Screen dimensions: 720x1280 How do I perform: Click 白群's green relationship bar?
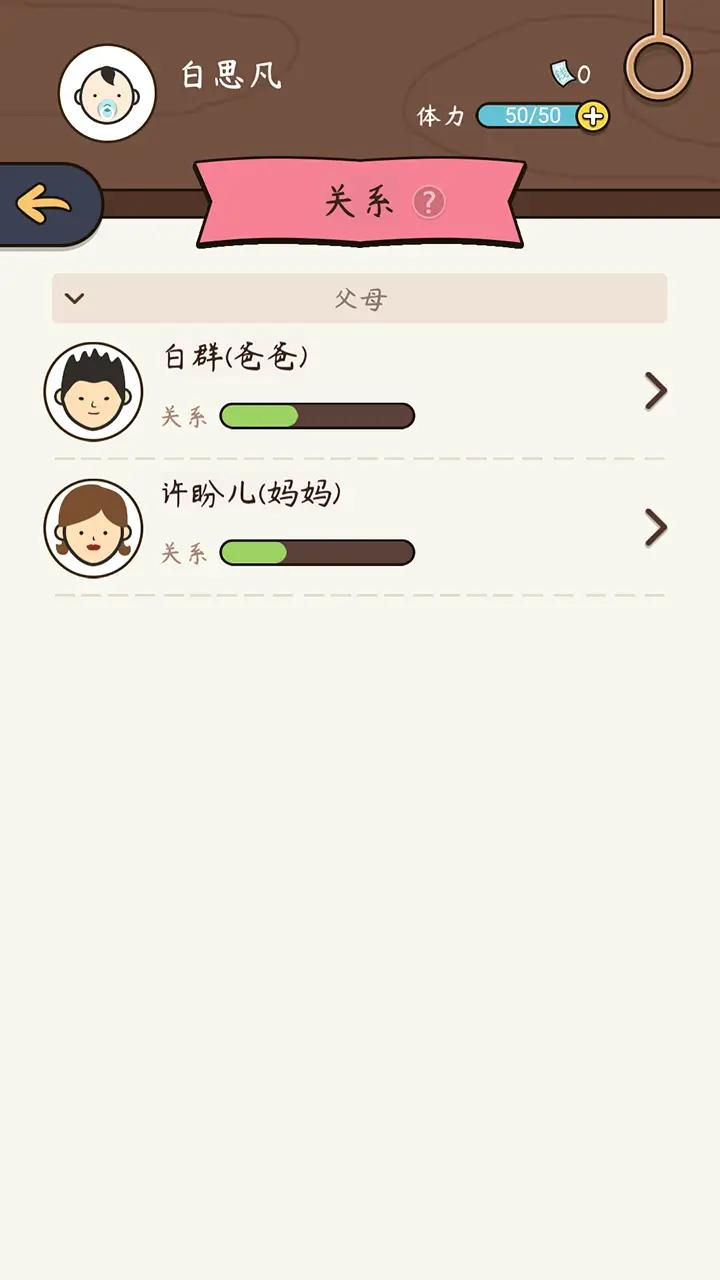coord(316,415)
